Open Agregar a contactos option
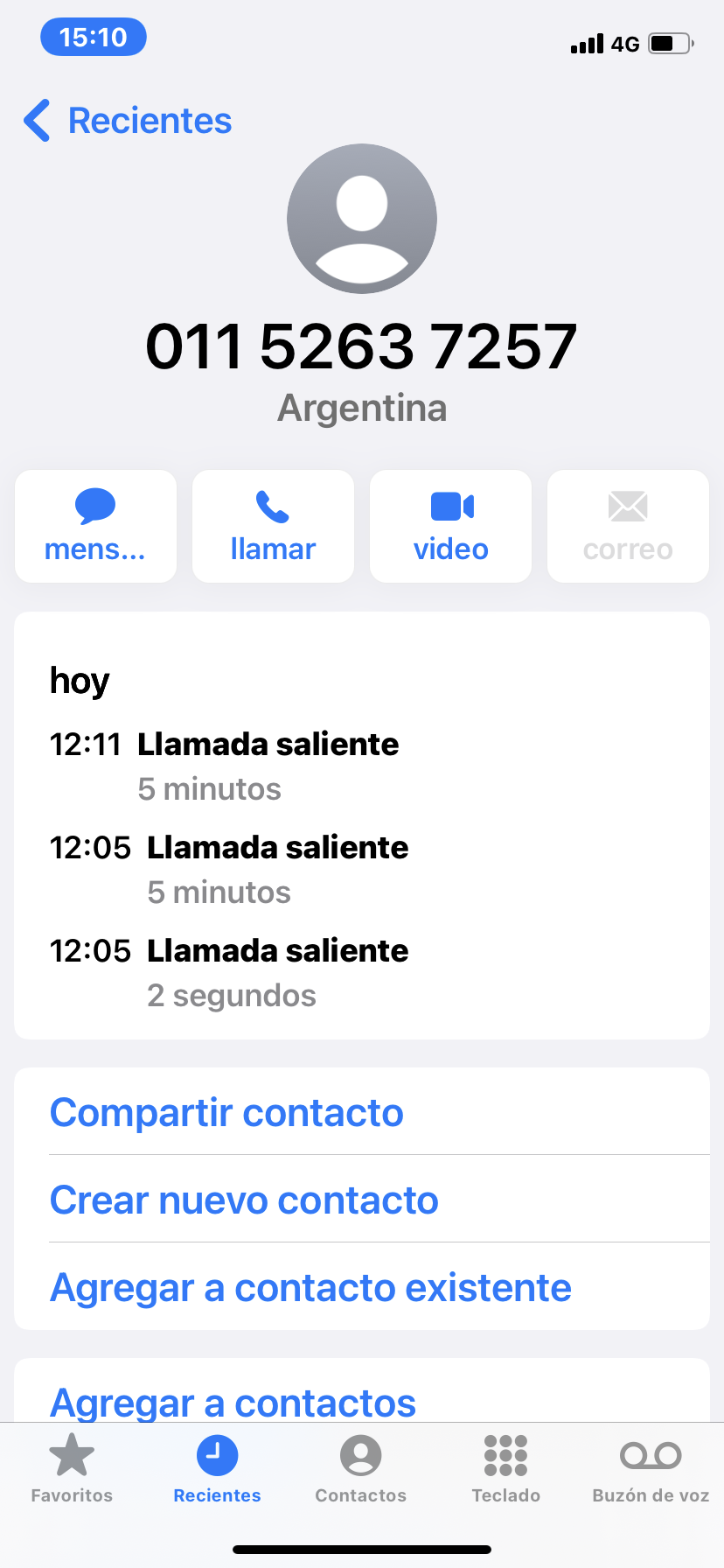Screen dimensions: 724x1568 [x=233, y=1402]
